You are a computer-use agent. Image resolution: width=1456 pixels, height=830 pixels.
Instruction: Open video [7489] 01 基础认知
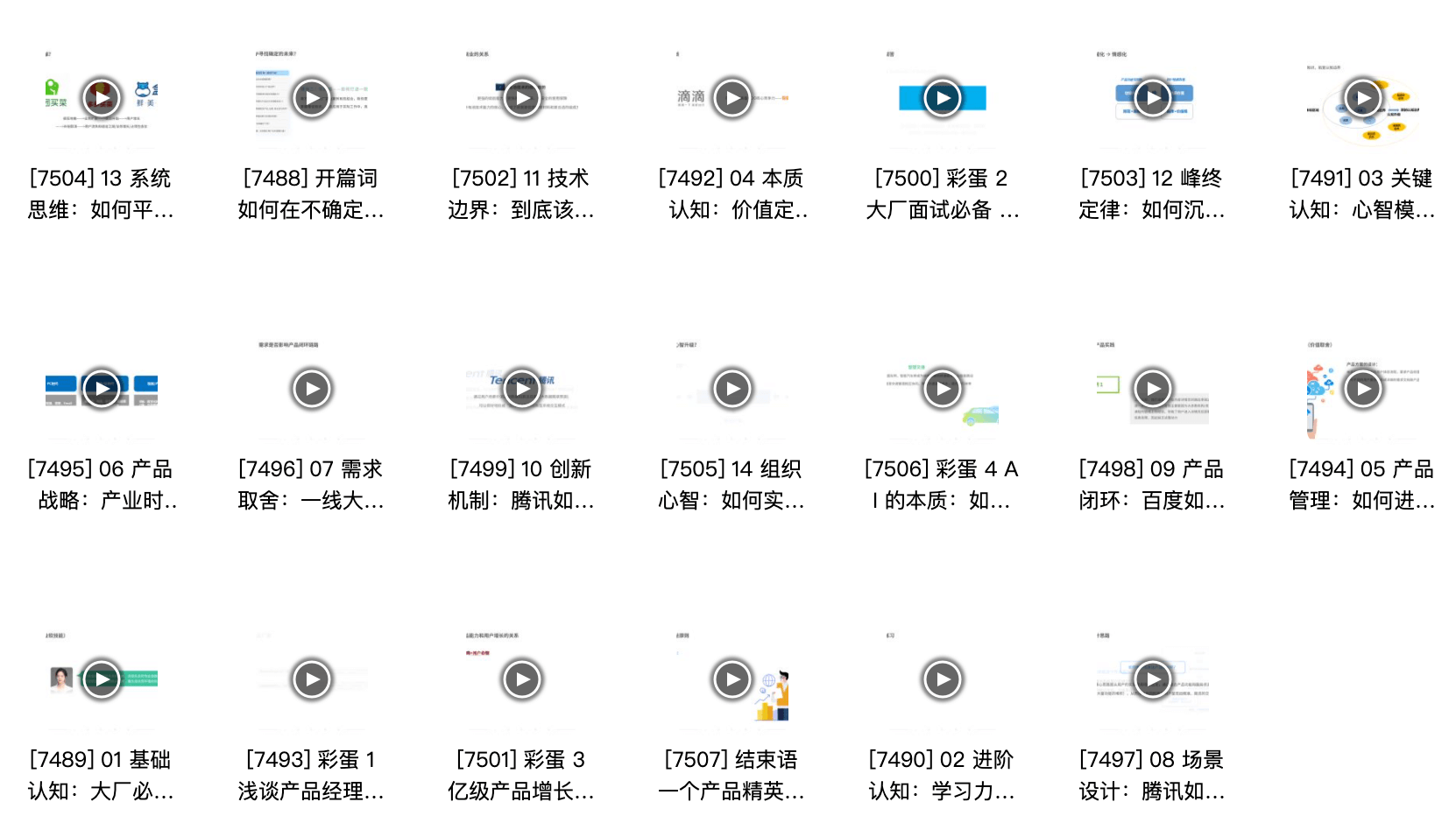102,679
